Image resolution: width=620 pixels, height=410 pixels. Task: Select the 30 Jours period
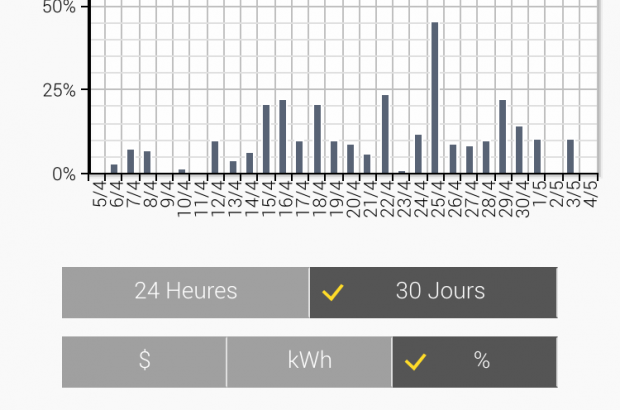pyautogui.click(x=433, y=292)
